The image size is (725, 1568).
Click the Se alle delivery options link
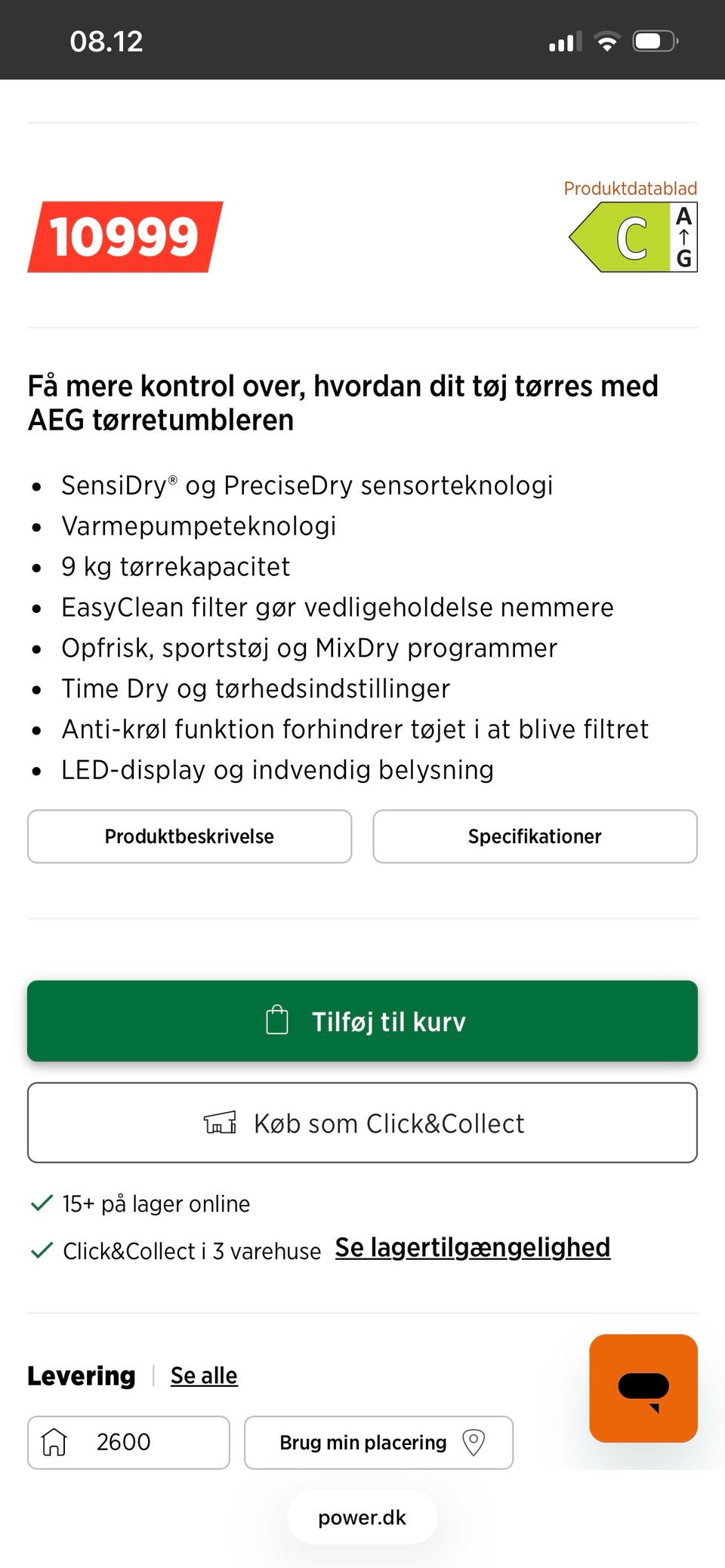[203, 1375]
